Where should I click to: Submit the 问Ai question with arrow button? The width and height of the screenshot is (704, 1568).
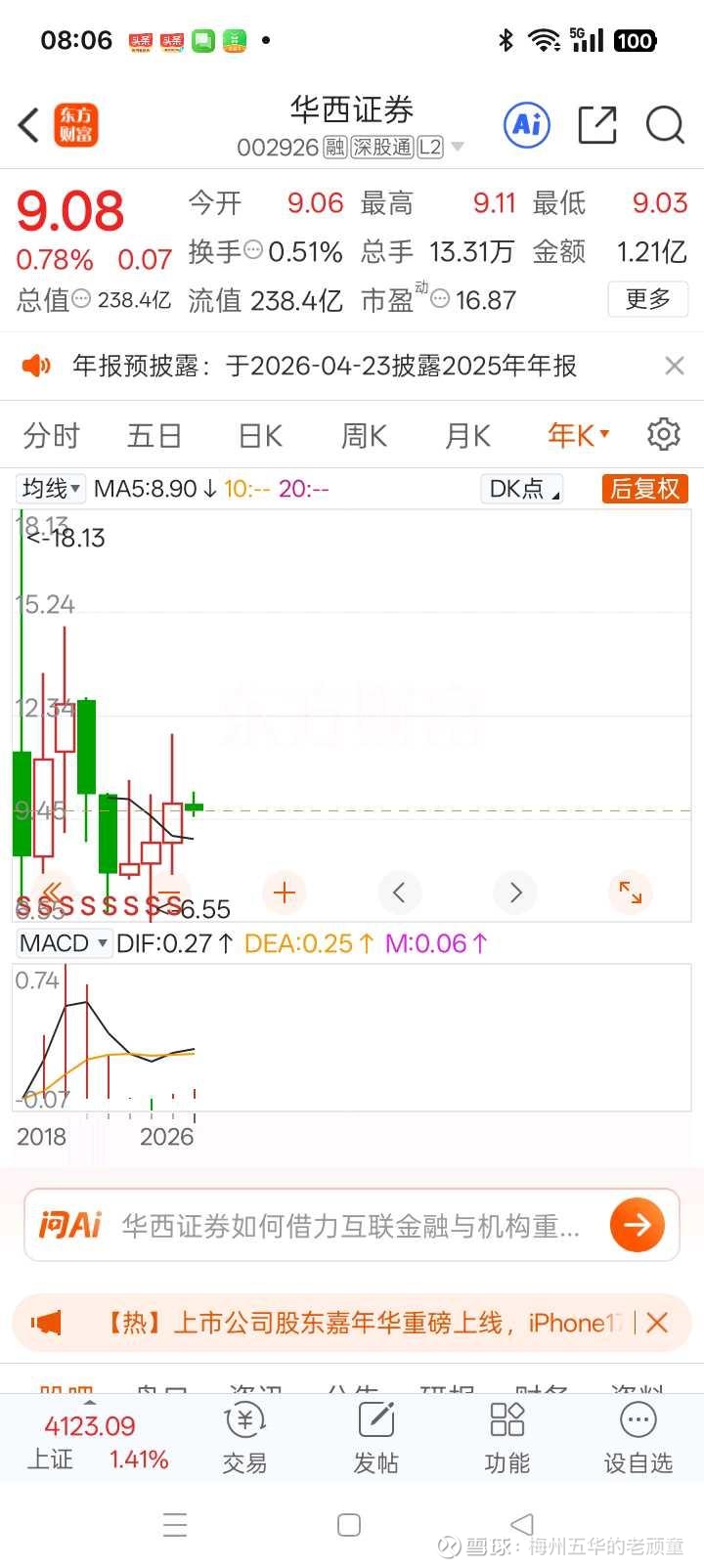click(x=637, y=1224)
